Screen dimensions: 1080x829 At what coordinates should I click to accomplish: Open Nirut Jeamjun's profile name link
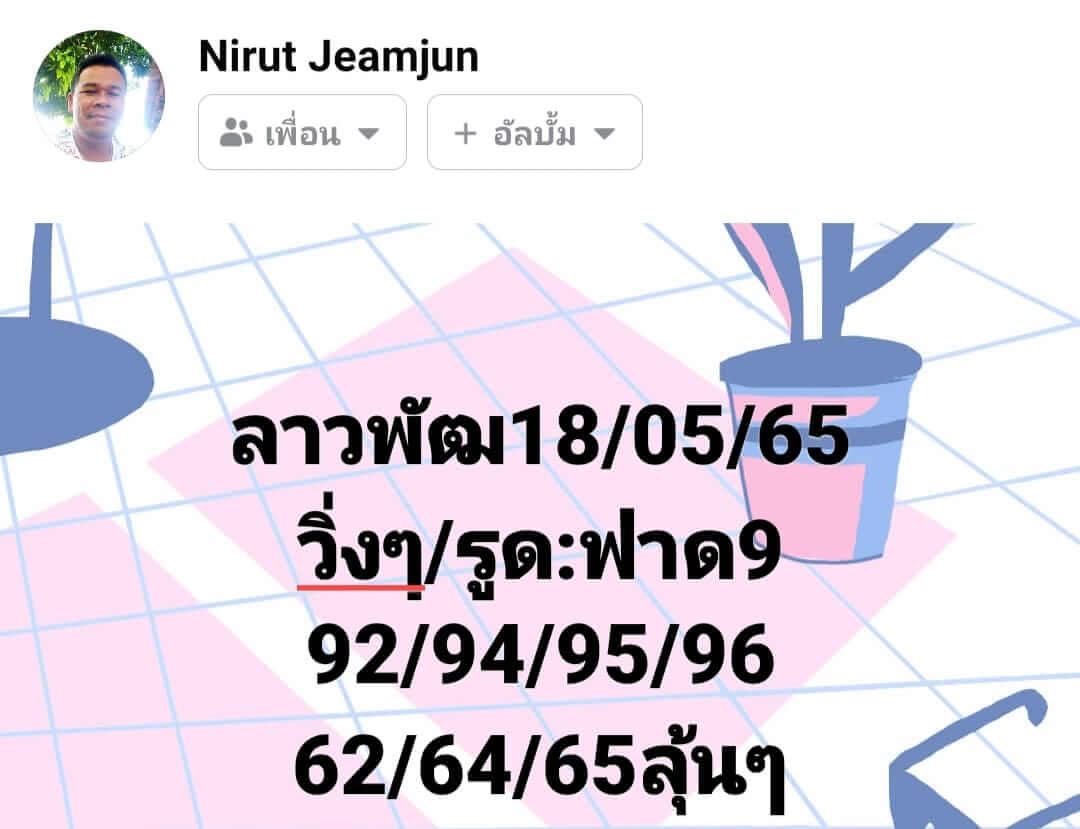(338, 57)
